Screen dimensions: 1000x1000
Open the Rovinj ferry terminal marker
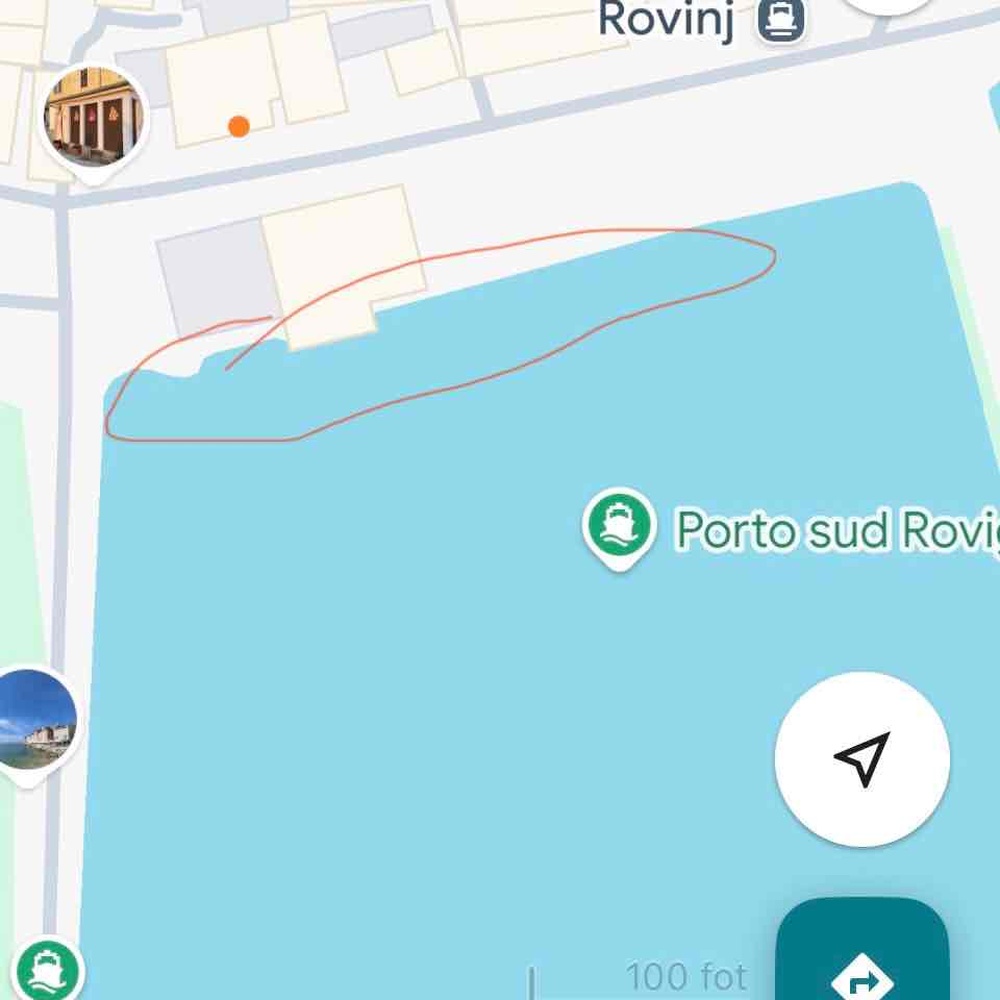click(781, 21)
